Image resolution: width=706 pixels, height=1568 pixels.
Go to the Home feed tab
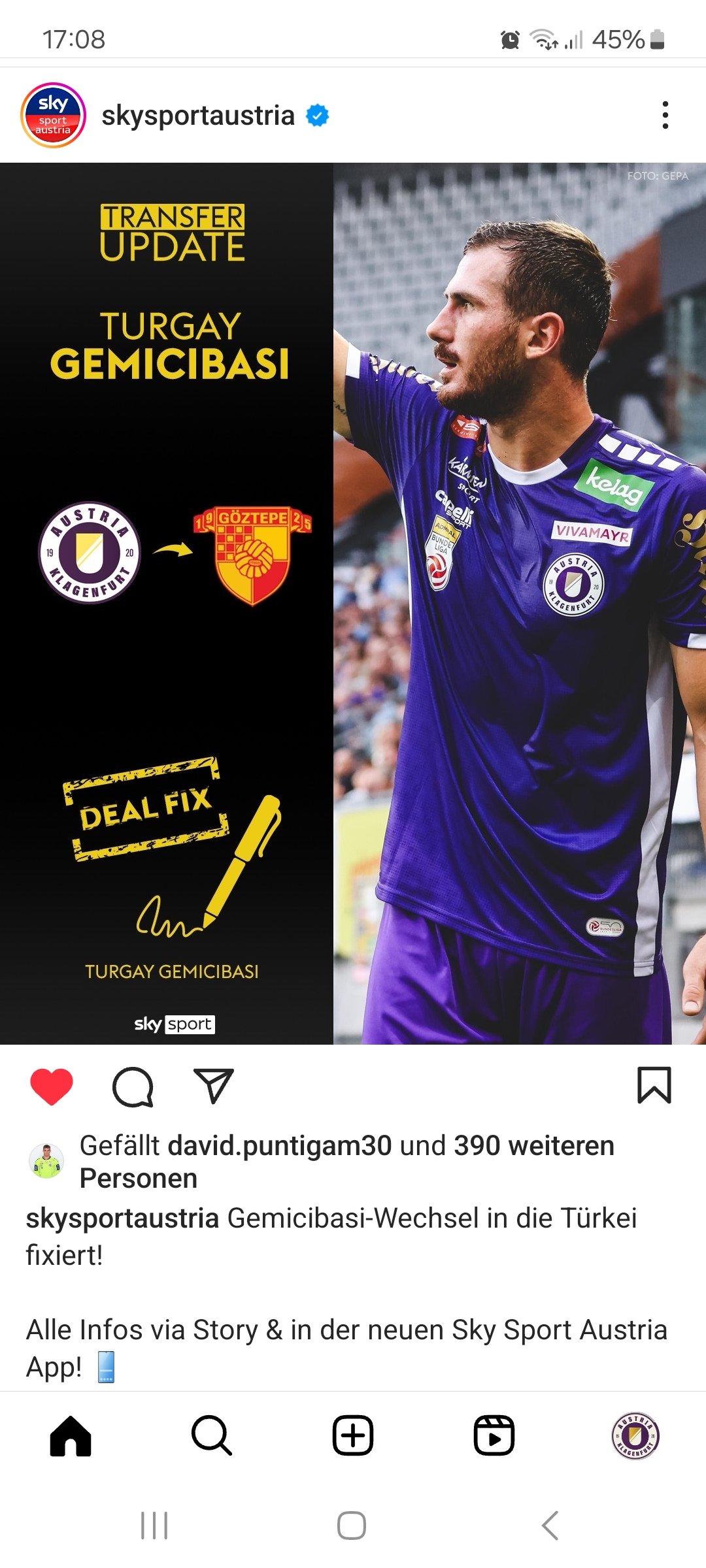[x=71, y=1435]
